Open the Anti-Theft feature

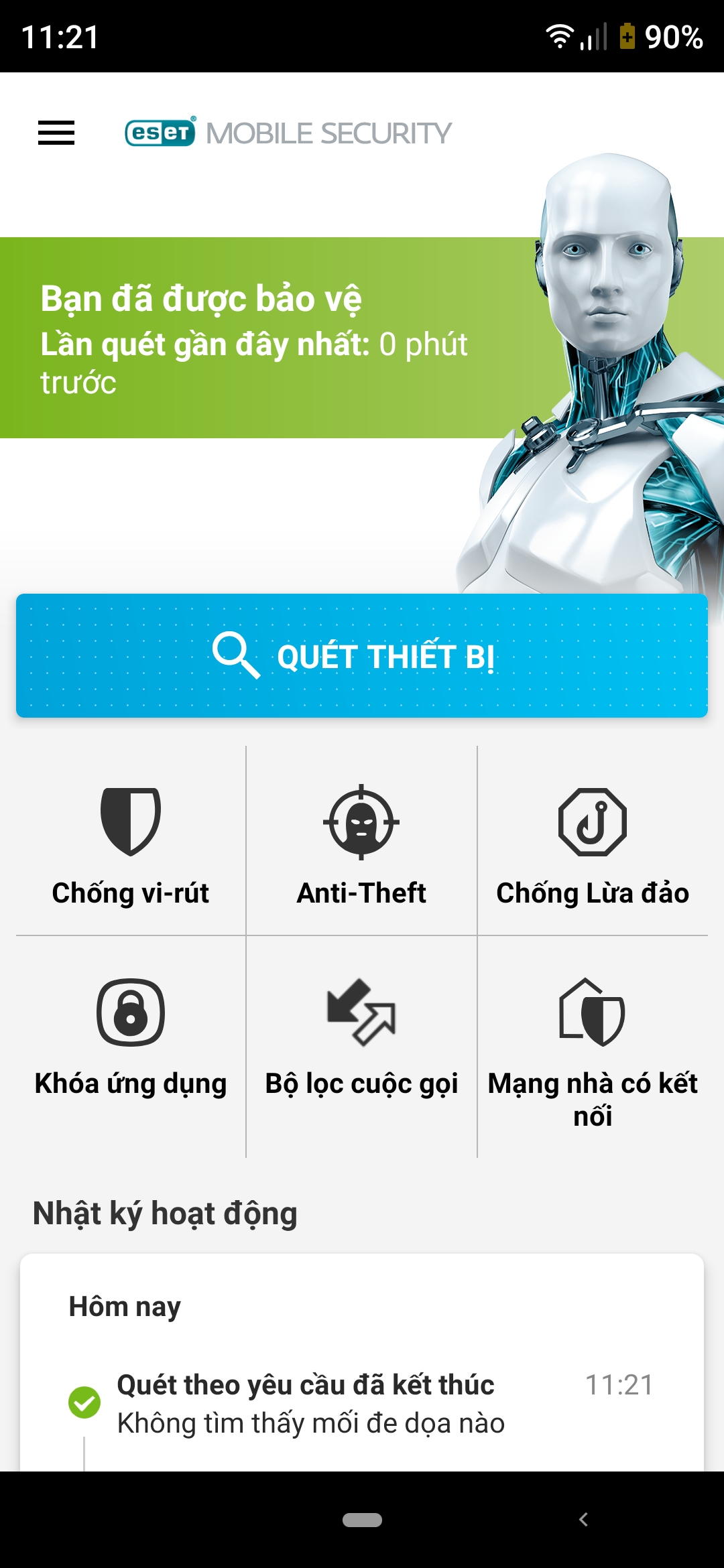pos(361,846)
